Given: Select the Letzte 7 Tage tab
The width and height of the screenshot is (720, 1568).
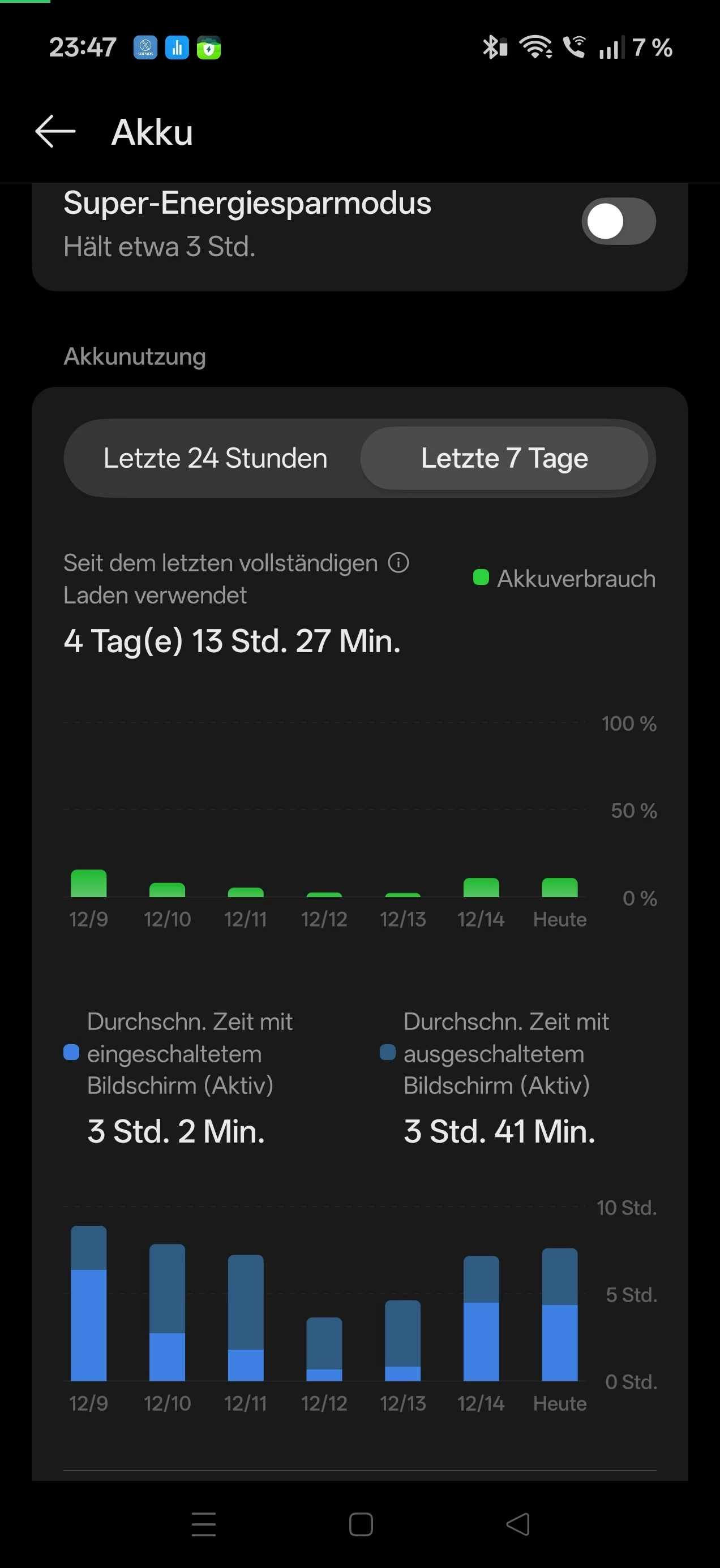Looking at the screenshot, I should (x=504, y=458).
